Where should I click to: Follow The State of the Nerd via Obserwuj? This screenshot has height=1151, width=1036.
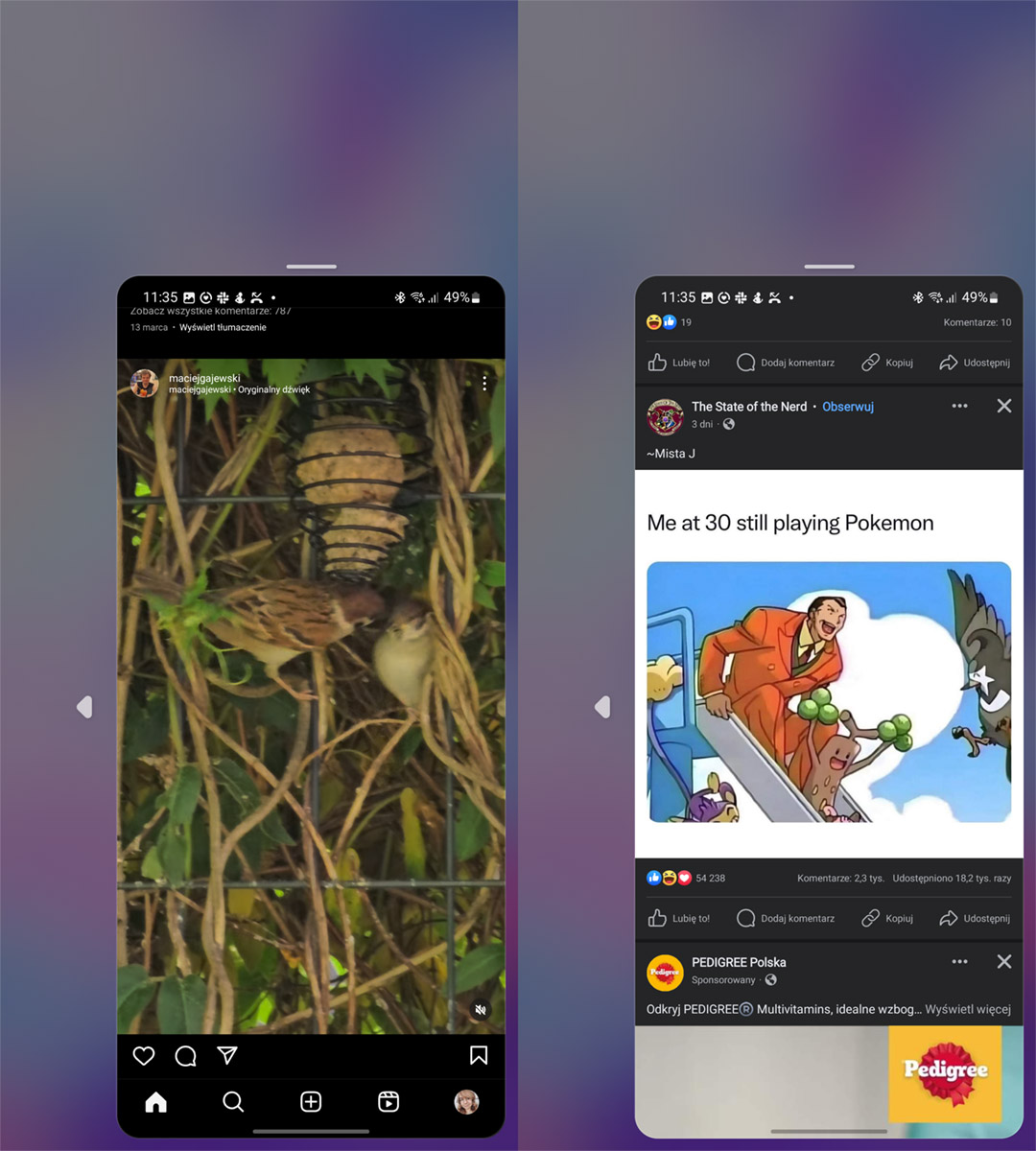click(x=848, y=407)
